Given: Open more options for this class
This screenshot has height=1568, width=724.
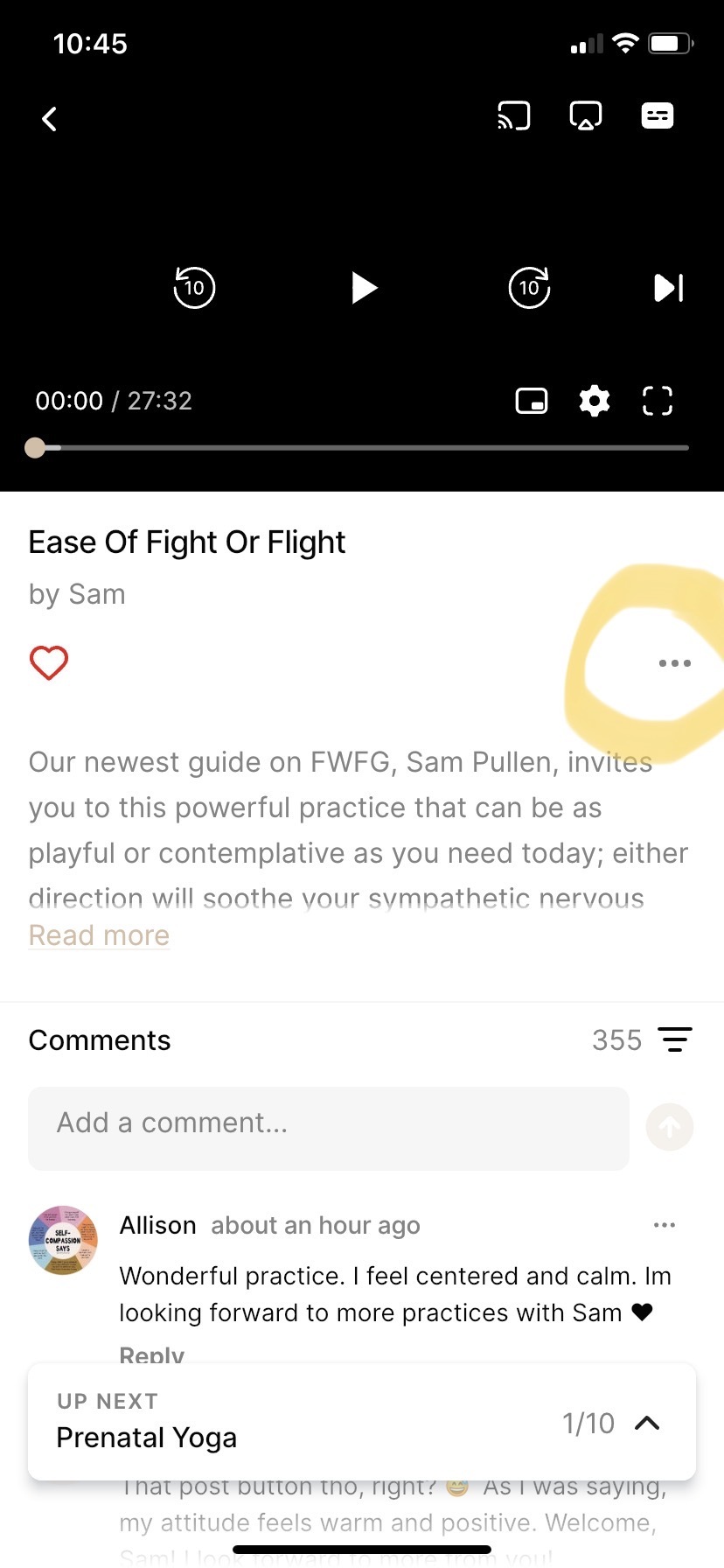Looking at the screenshot, I should [x=675, y=663].
